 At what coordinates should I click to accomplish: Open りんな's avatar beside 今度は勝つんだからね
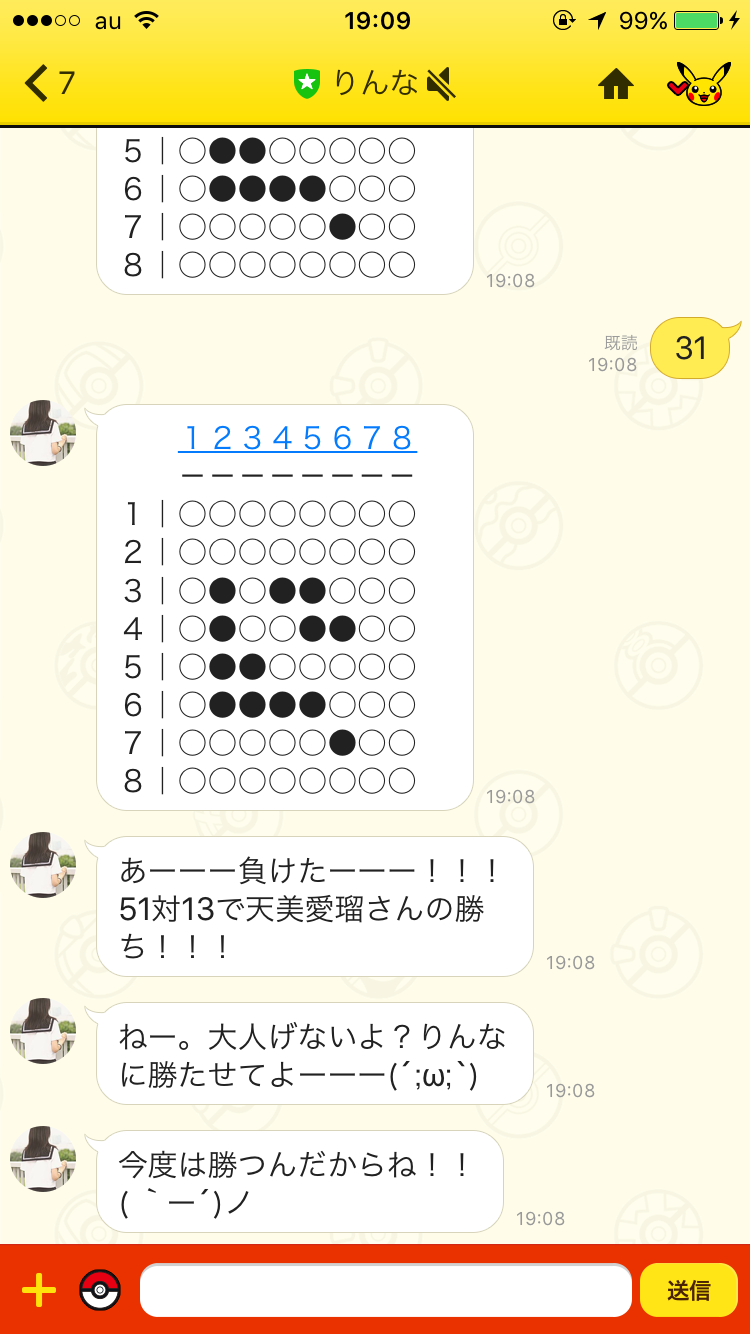pos(43,1159)
